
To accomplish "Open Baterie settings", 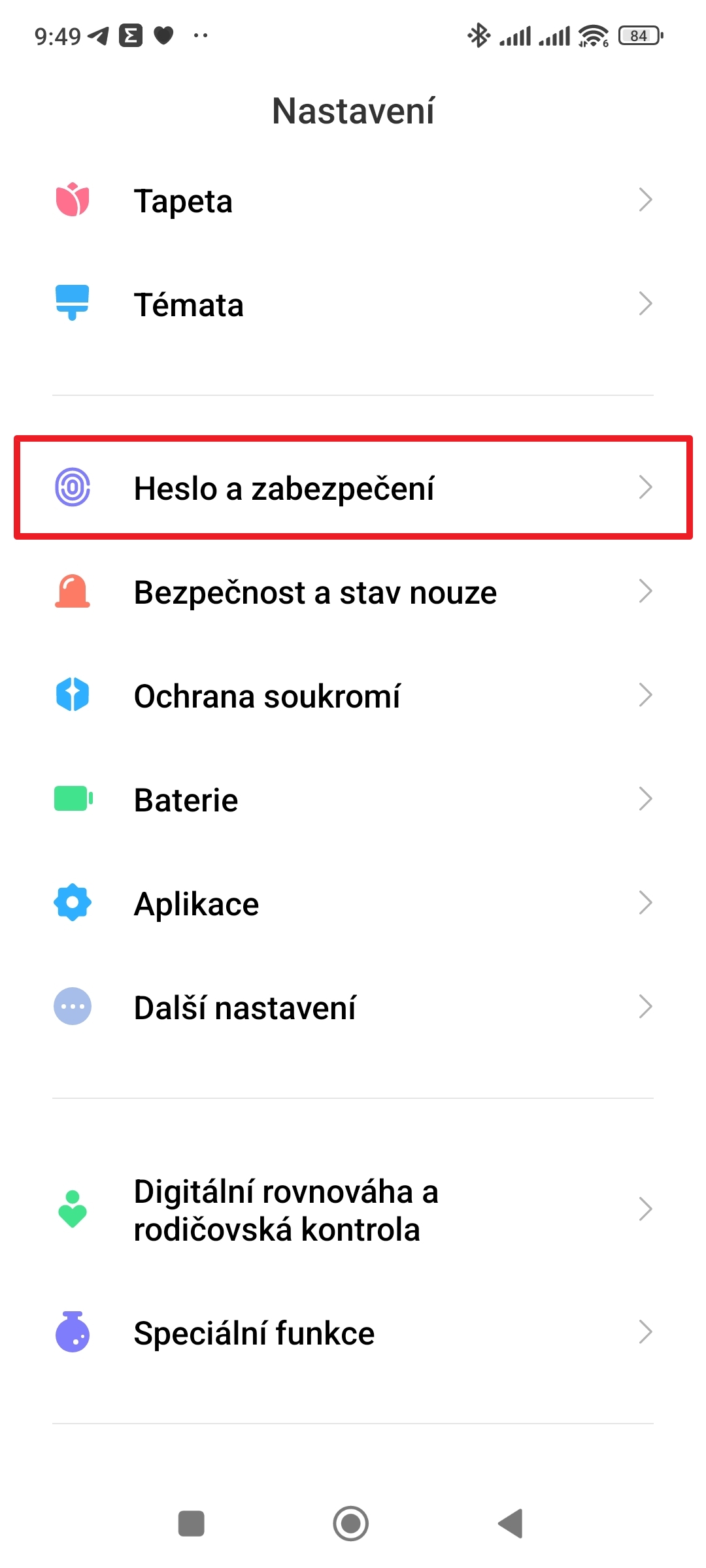I will (x=353, y=800).
